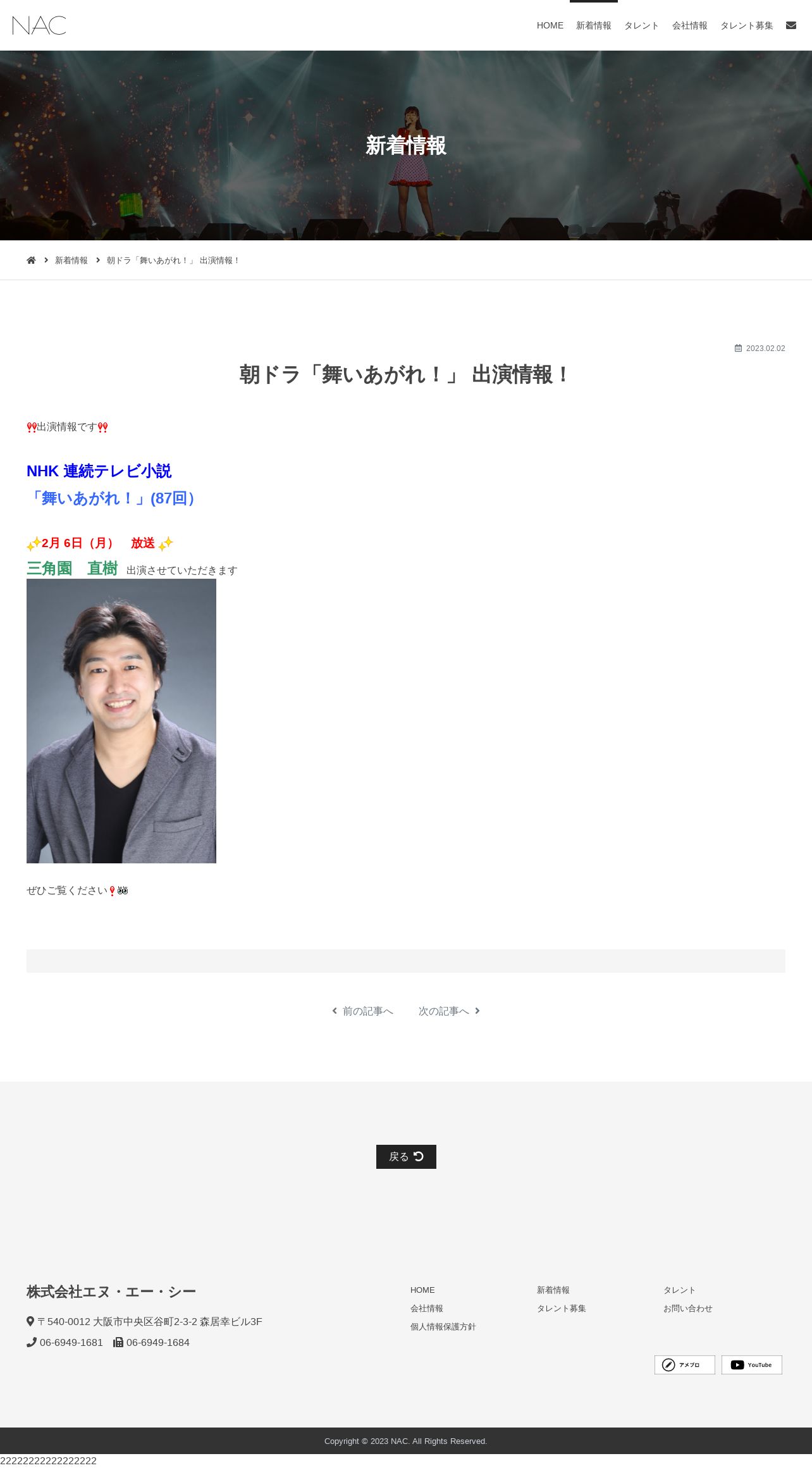Open お問い合わせ in the footer
Viewport: 812px width, 1468px height.
pos(687,1309)
